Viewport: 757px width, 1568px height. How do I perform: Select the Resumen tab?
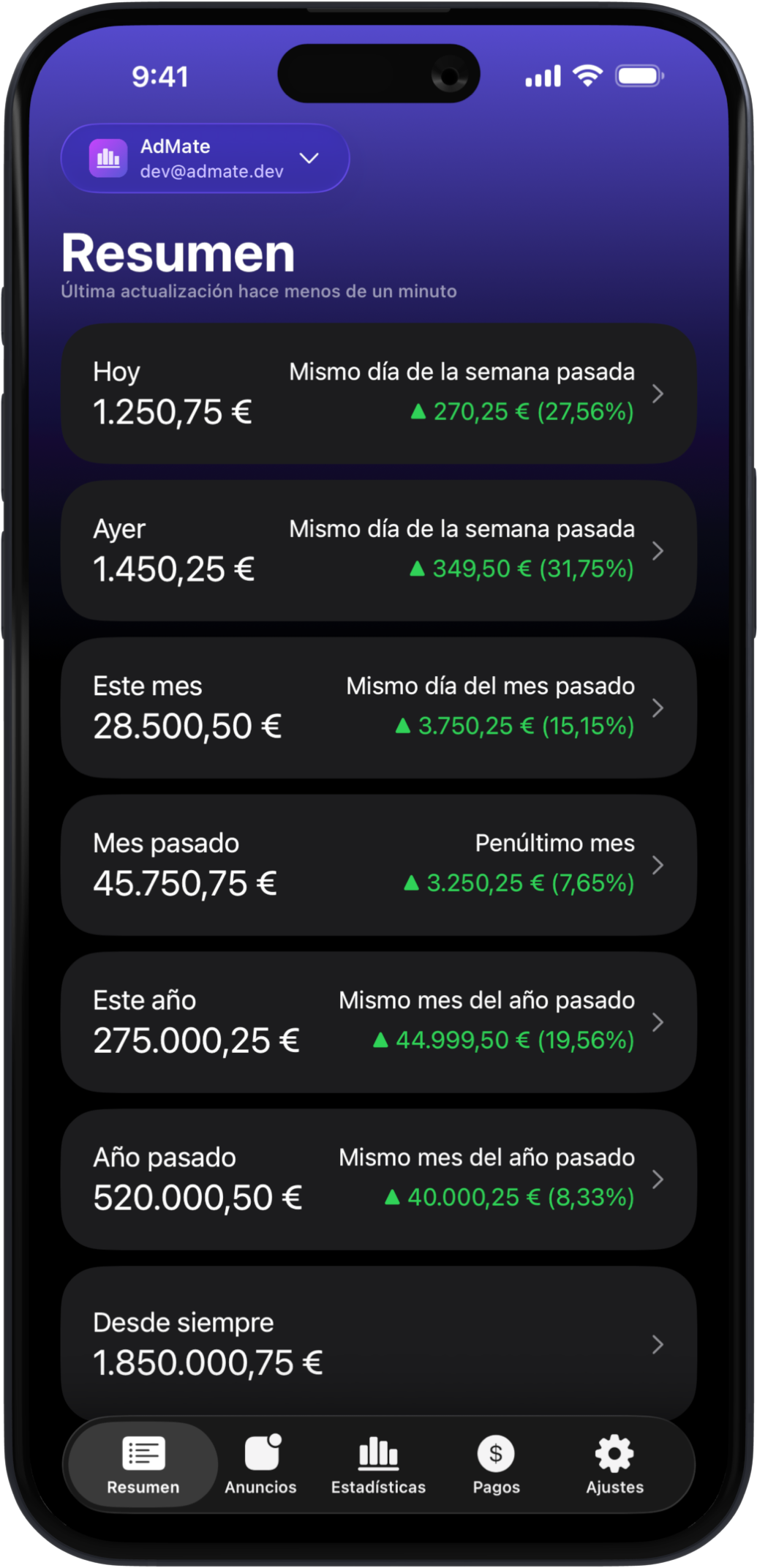143,1465
